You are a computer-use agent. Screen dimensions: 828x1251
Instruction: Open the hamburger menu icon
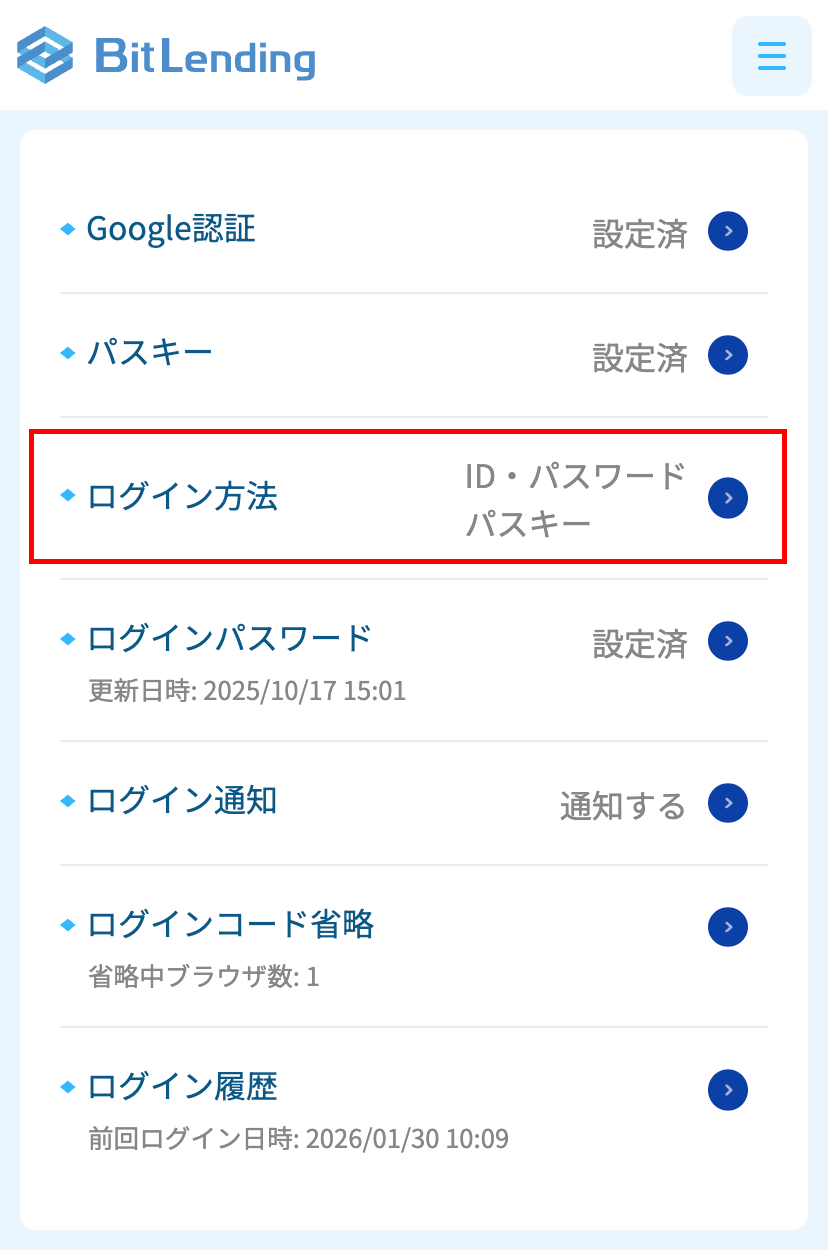[x=770, y=57]
